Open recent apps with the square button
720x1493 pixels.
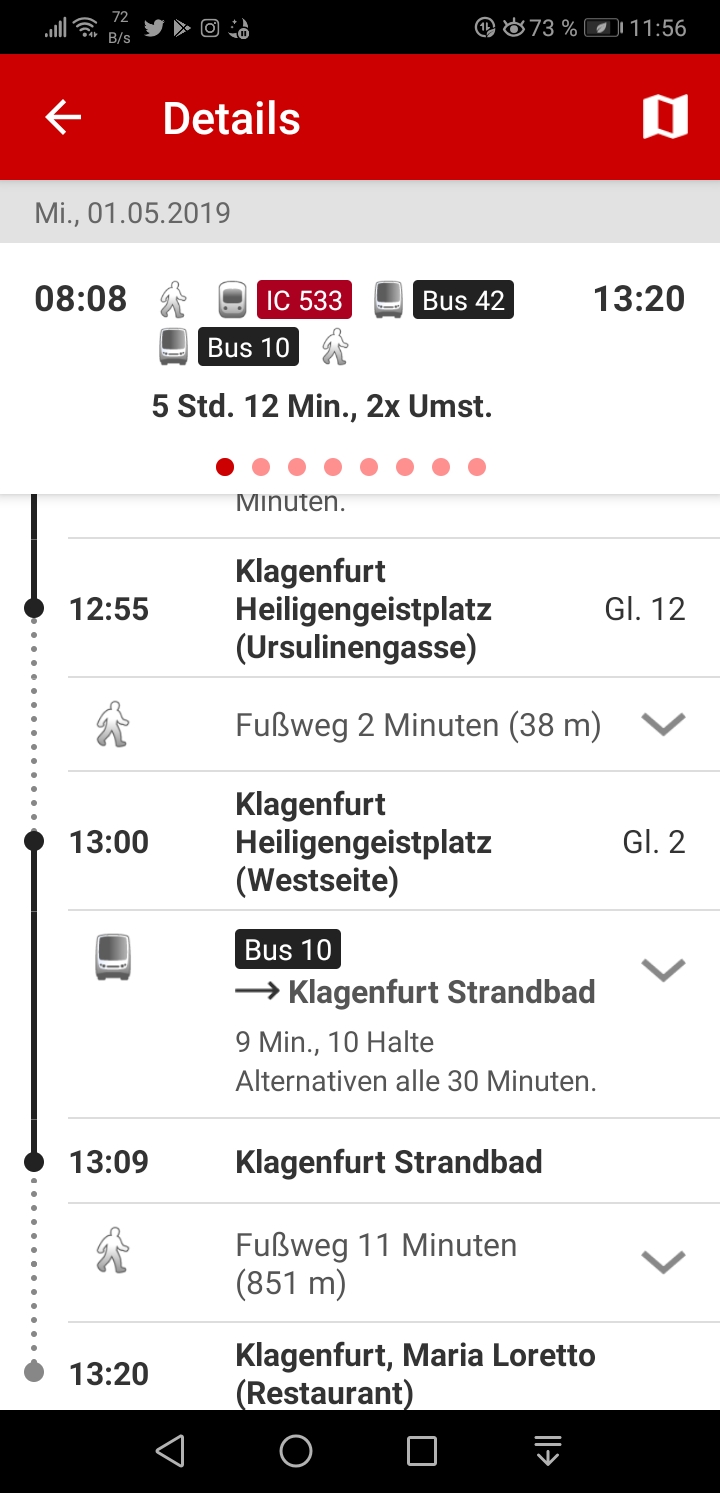coord(422,1450)
